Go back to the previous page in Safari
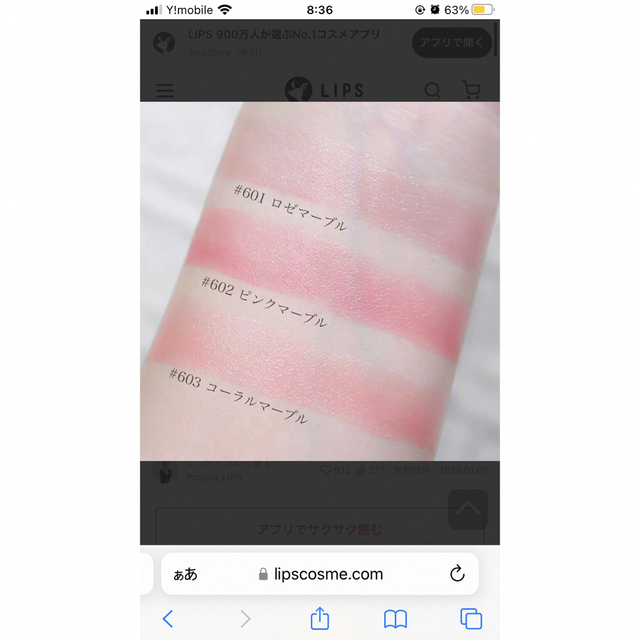640x640 pixels. [168, 619]
